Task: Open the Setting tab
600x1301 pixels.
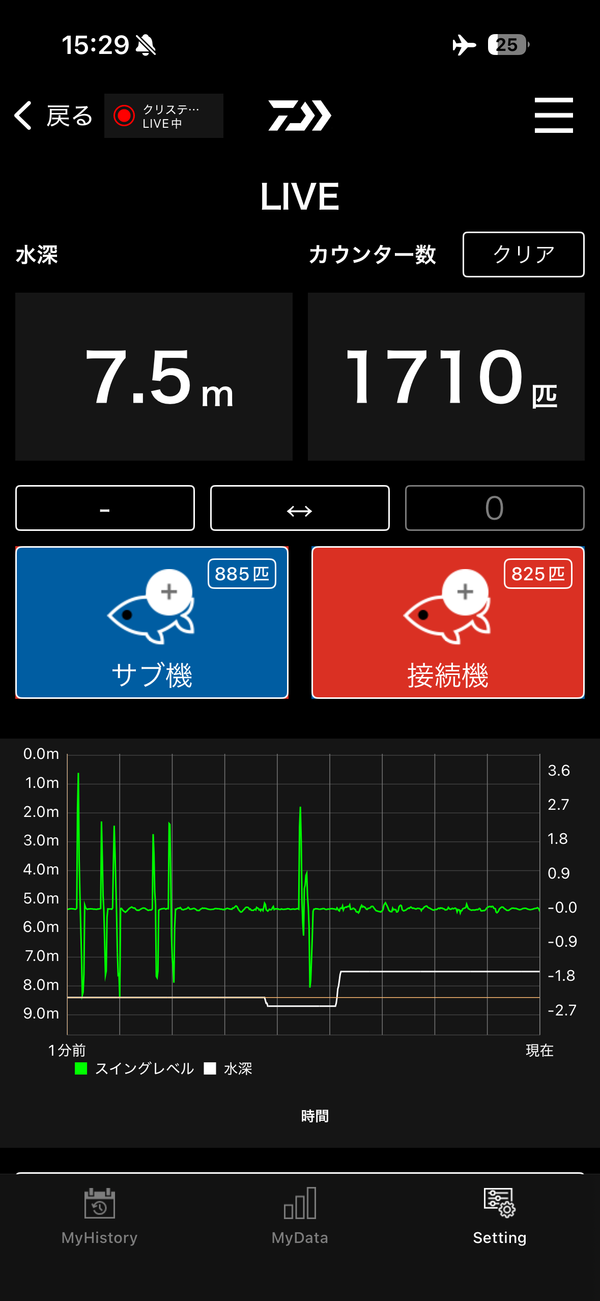Action: coord(499,1216)
